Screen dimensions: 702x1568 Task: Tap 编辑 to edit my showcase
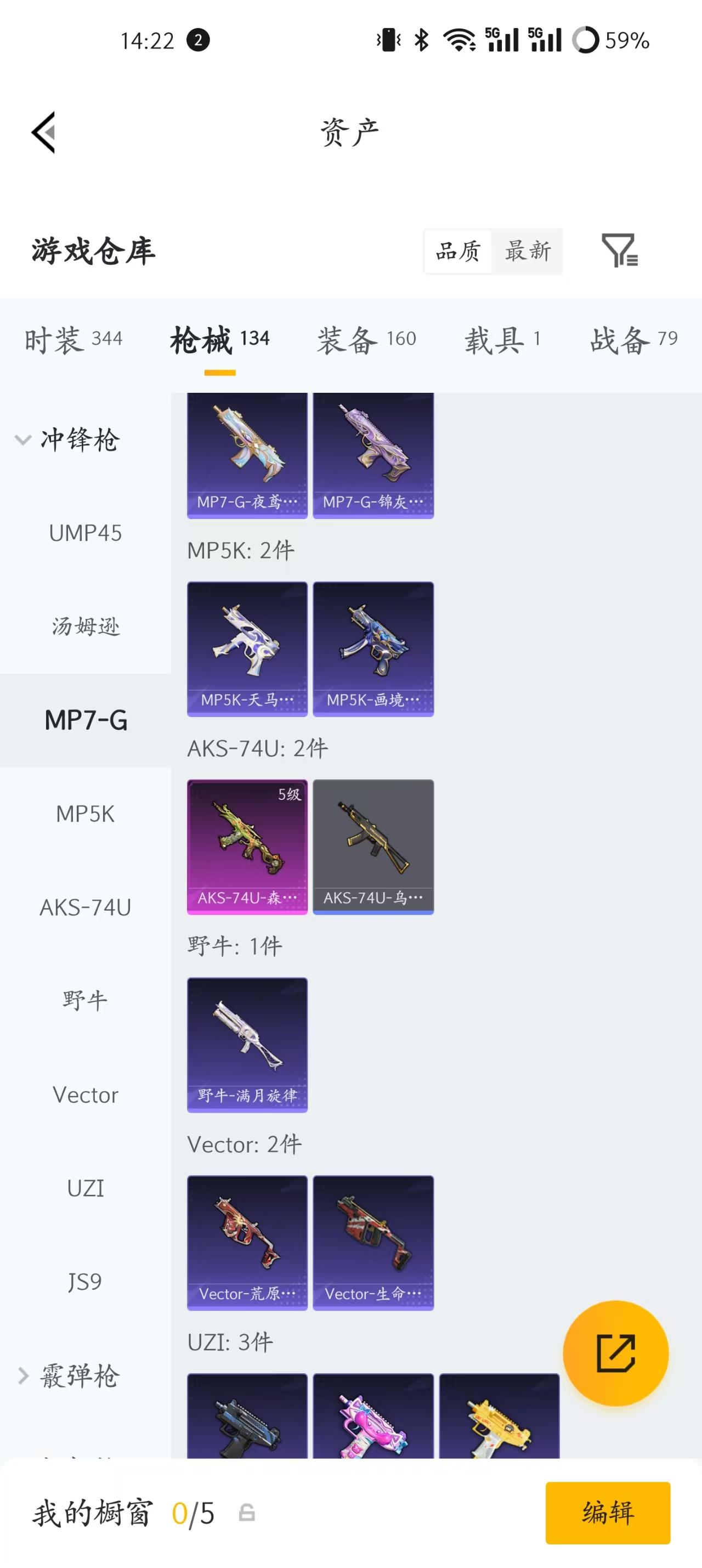pos(608,1513)
